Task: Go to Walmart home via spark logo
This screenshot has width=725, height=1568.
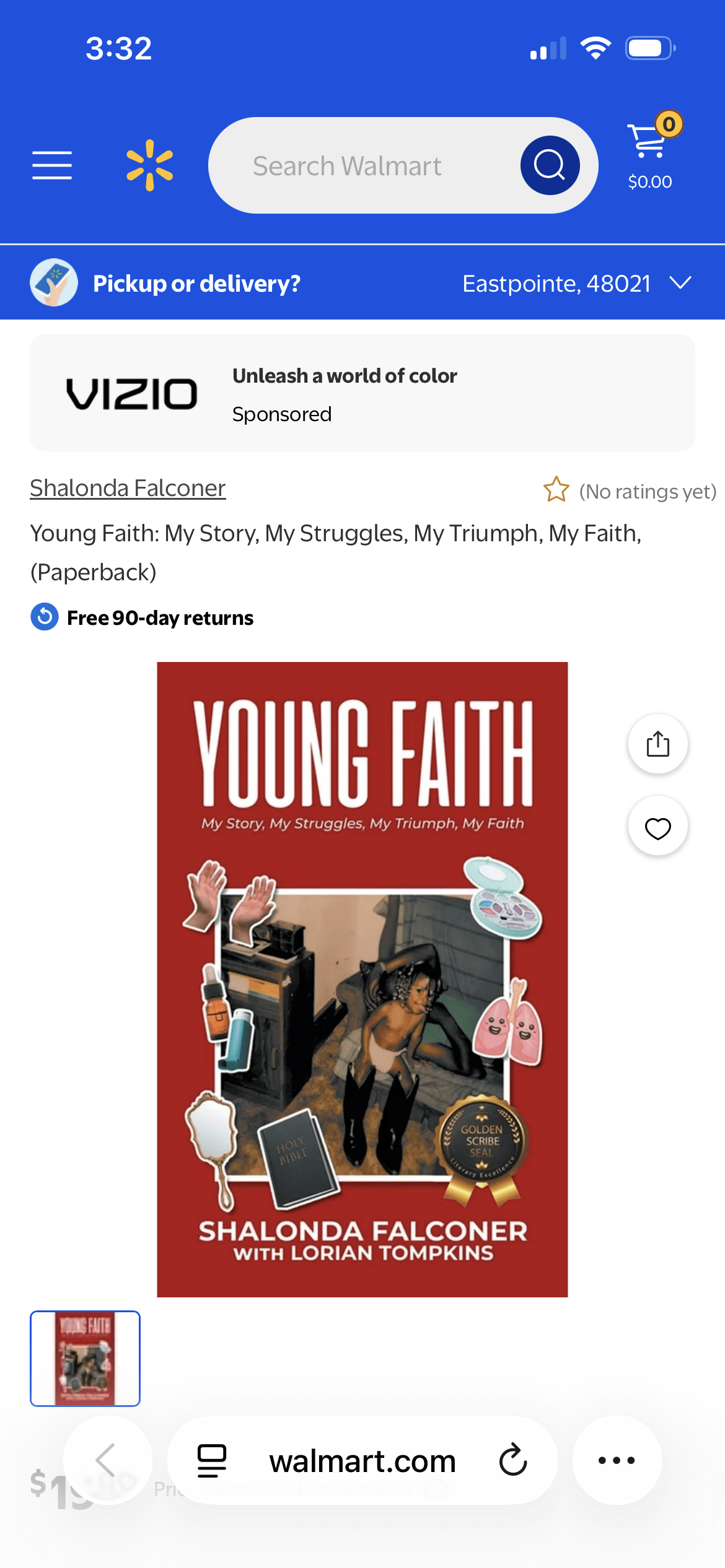Action: (149, 165)
